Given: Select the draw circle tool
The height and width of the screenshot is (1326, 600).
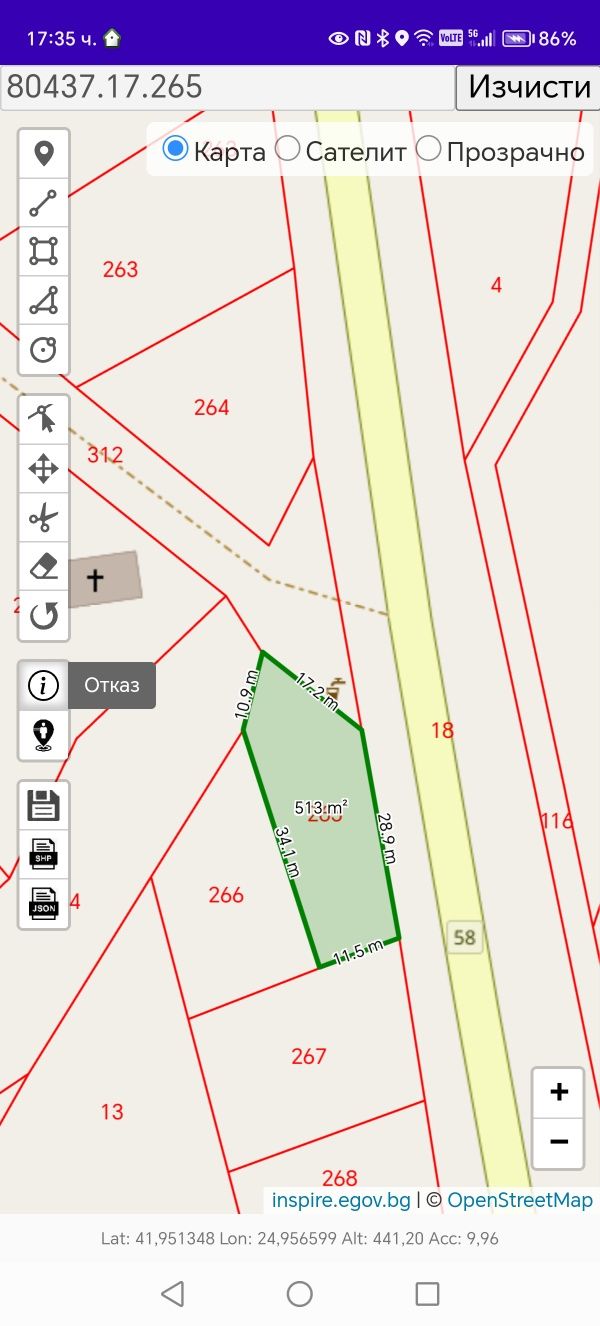Looking at the screenshot, I should [x=44, y=349].
